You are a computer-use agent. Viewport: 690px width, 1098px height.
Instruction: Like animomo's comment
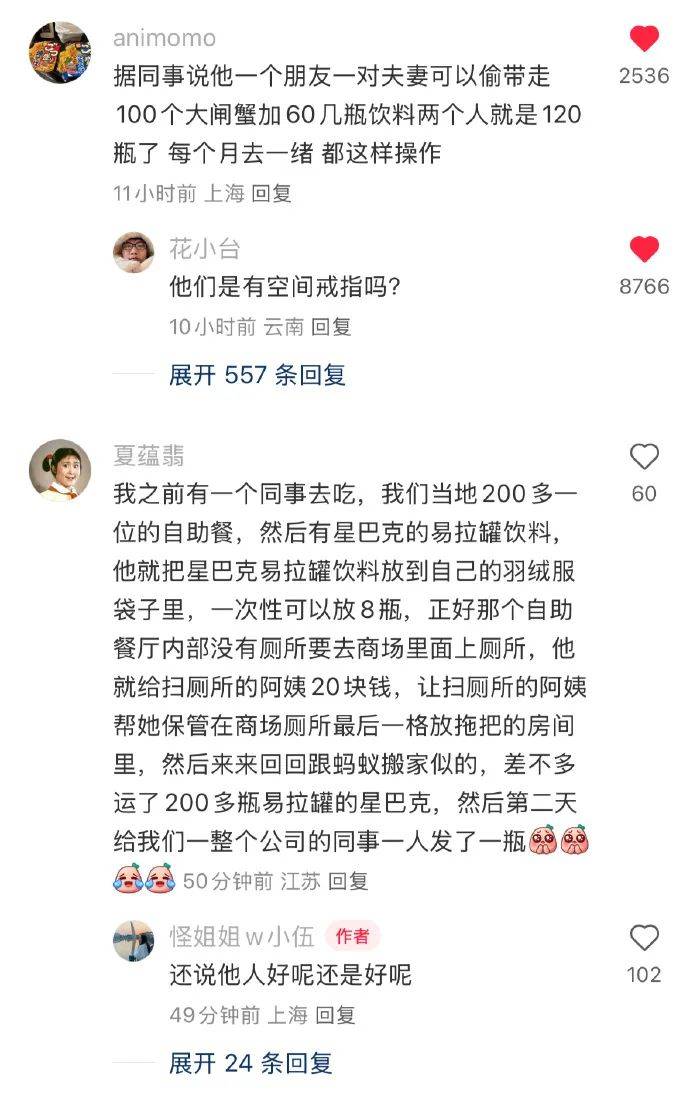[644, 40]
